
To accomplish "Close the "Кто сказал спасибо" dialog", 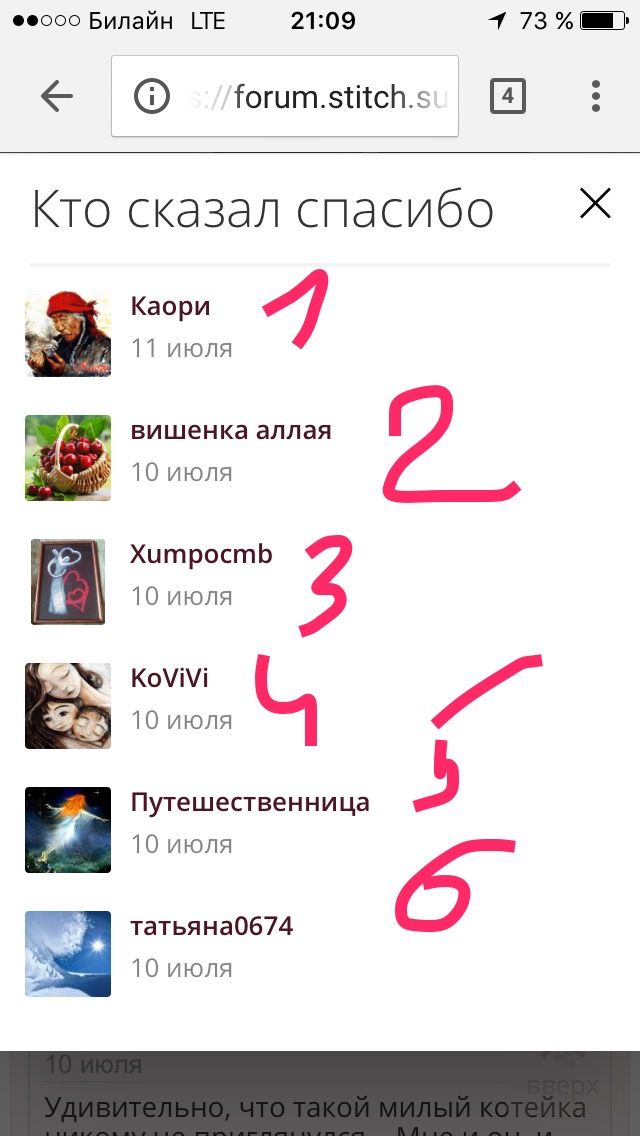I will 595,204.
